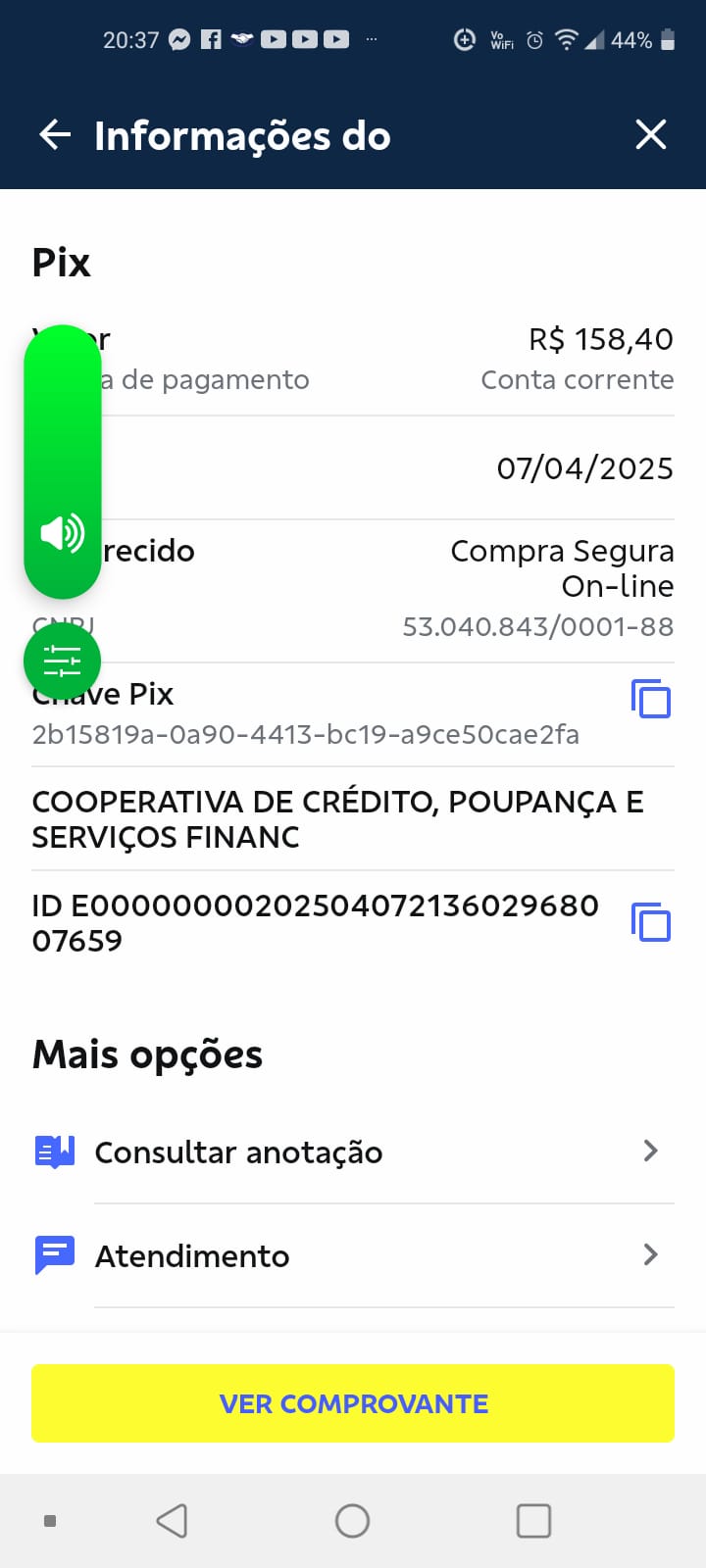Viewport: 706px width, 1568px height.
Task: Select the Informações do header title
Action: pos(241,135)
